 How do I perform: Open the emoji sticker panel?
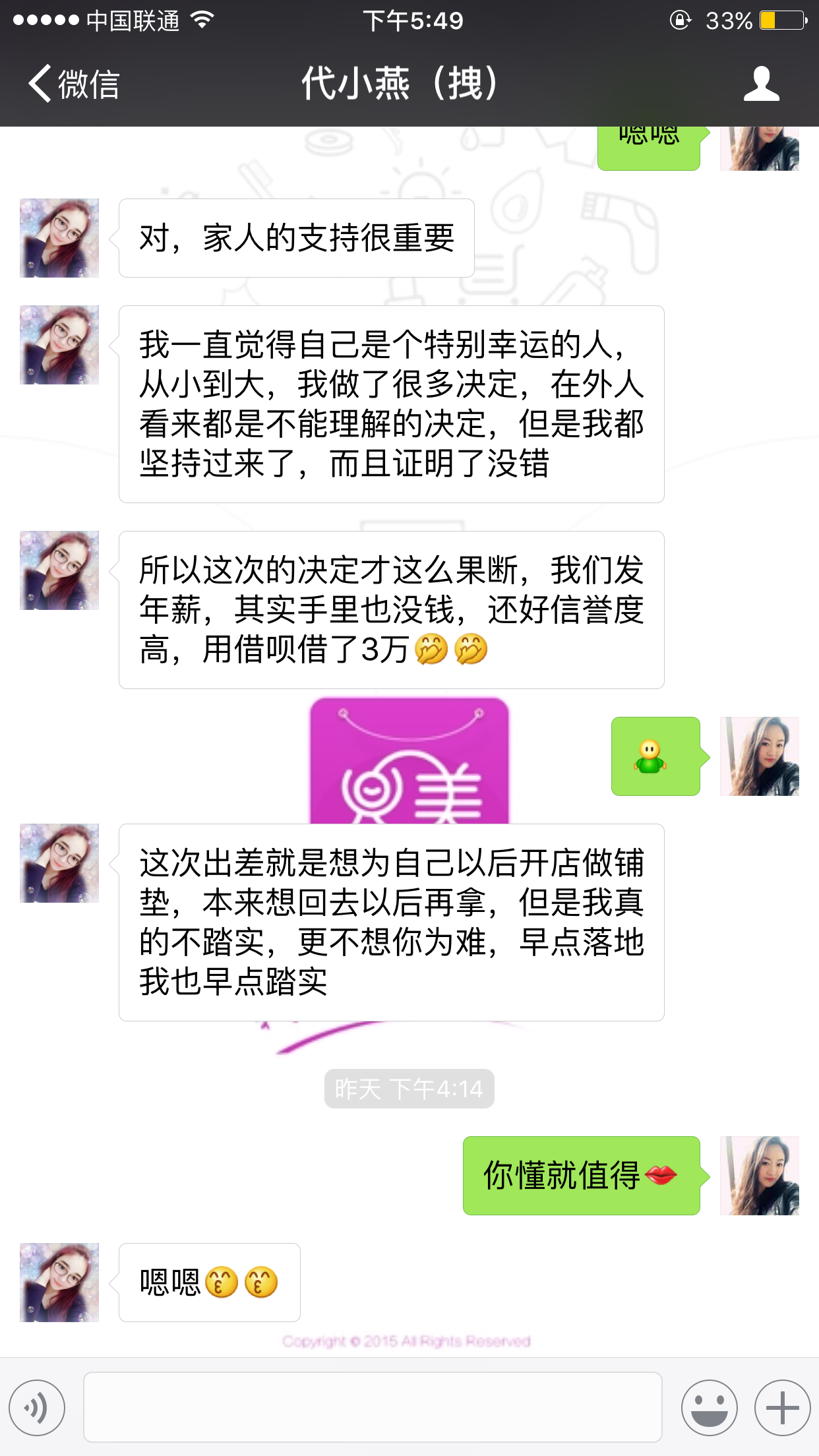[x=709, y=1407]
